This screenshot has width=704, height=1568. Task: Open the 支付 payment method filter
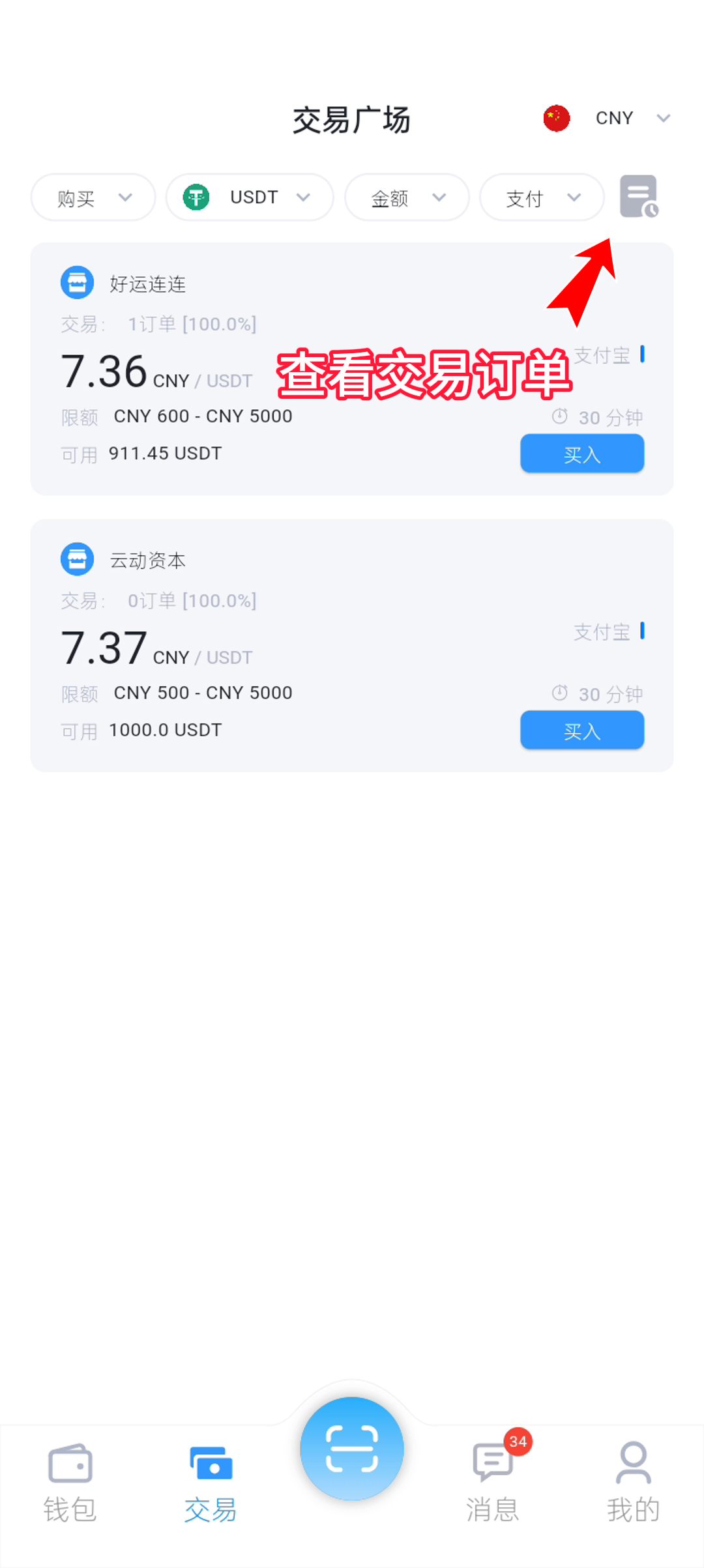point(542,197)
